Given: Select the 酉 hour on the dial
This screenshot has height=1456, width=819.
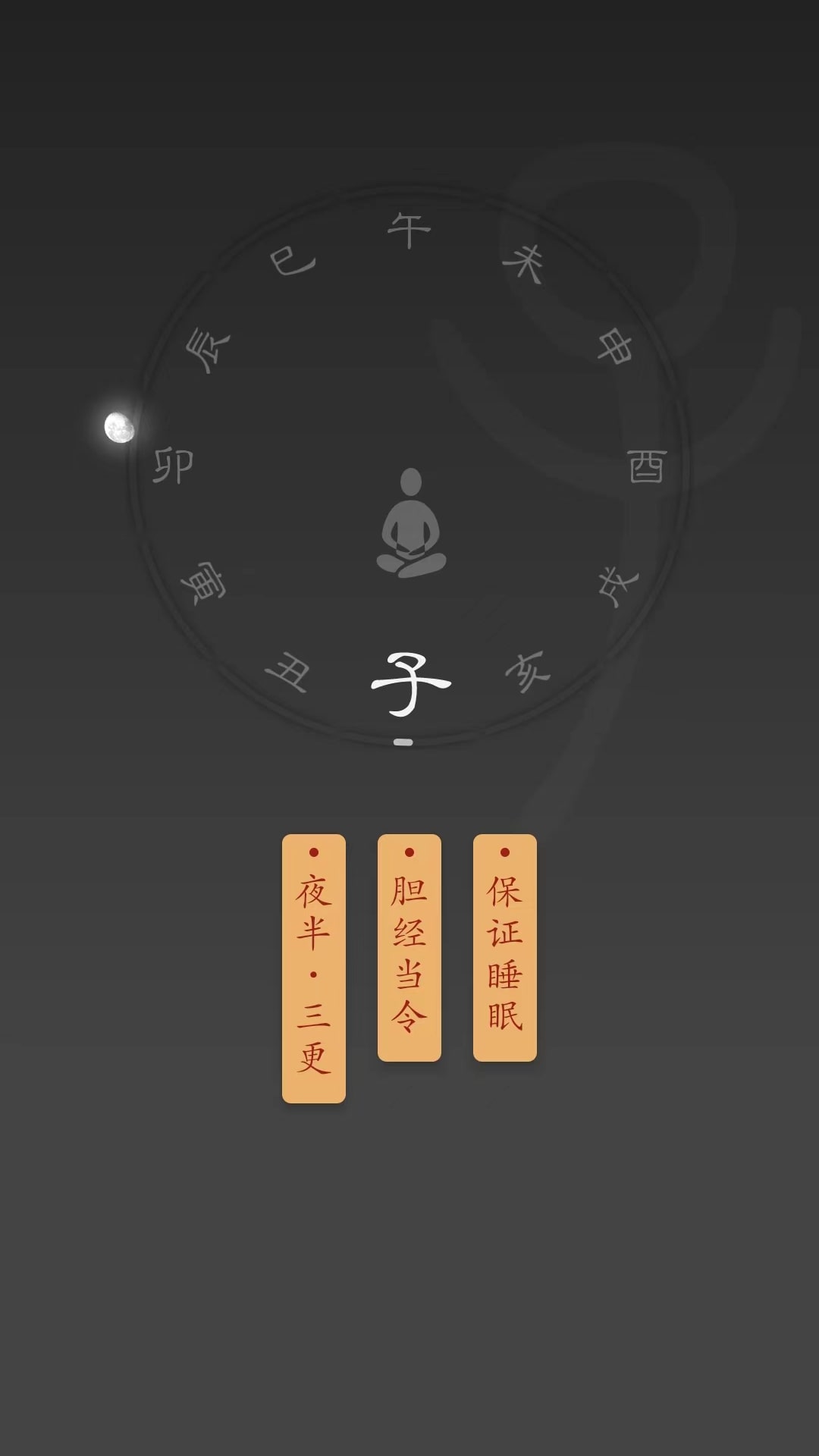Looking at the screenshot, I should pos(647,466).
